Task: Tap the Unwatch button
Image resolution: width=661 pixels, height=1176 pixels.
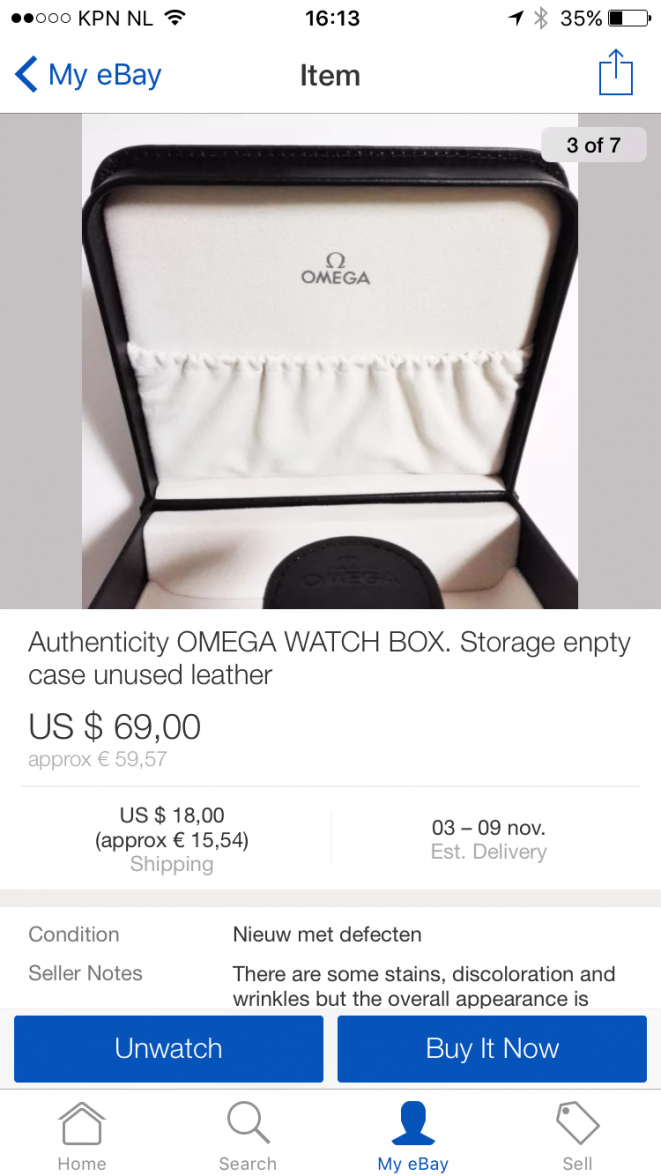Action: 168,1048
